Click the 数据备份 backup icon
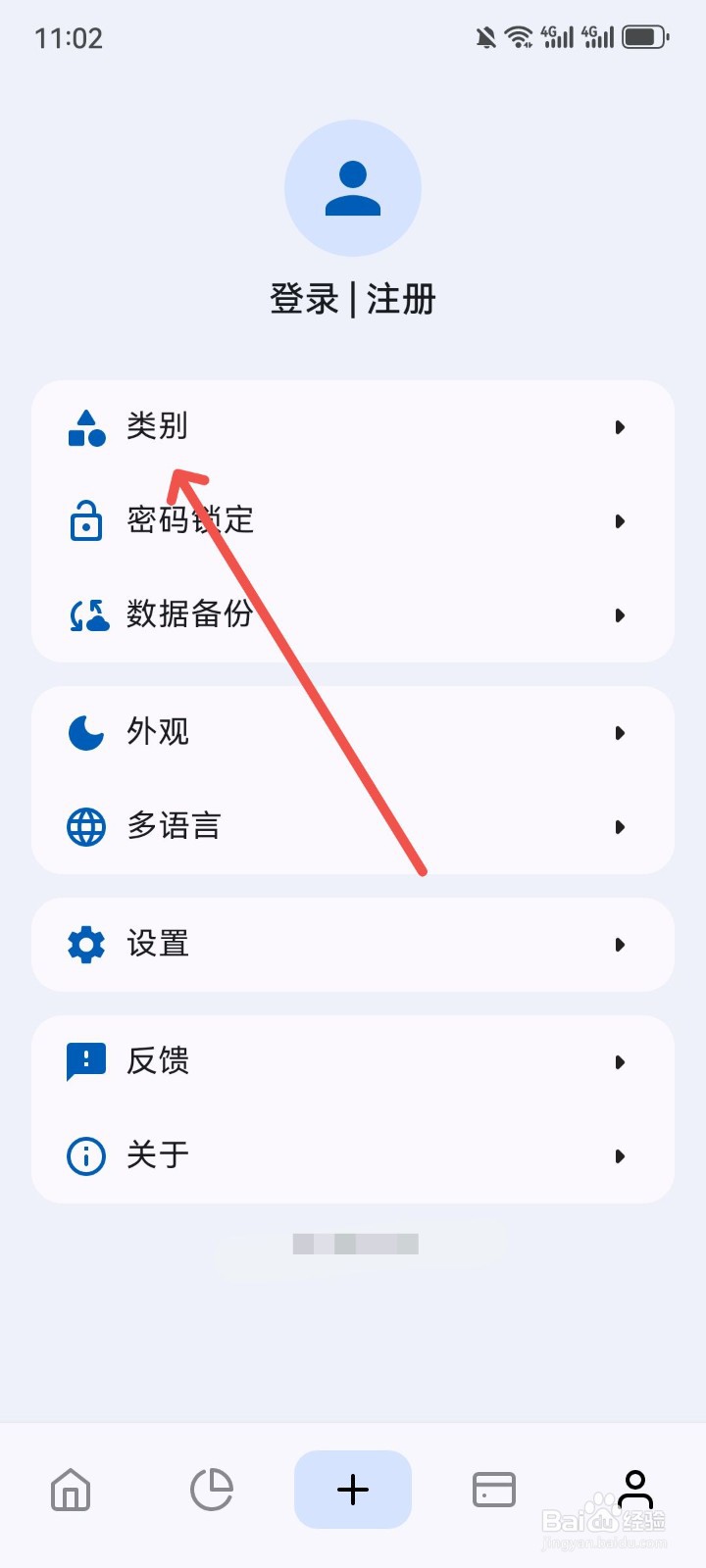 [86, 615]
